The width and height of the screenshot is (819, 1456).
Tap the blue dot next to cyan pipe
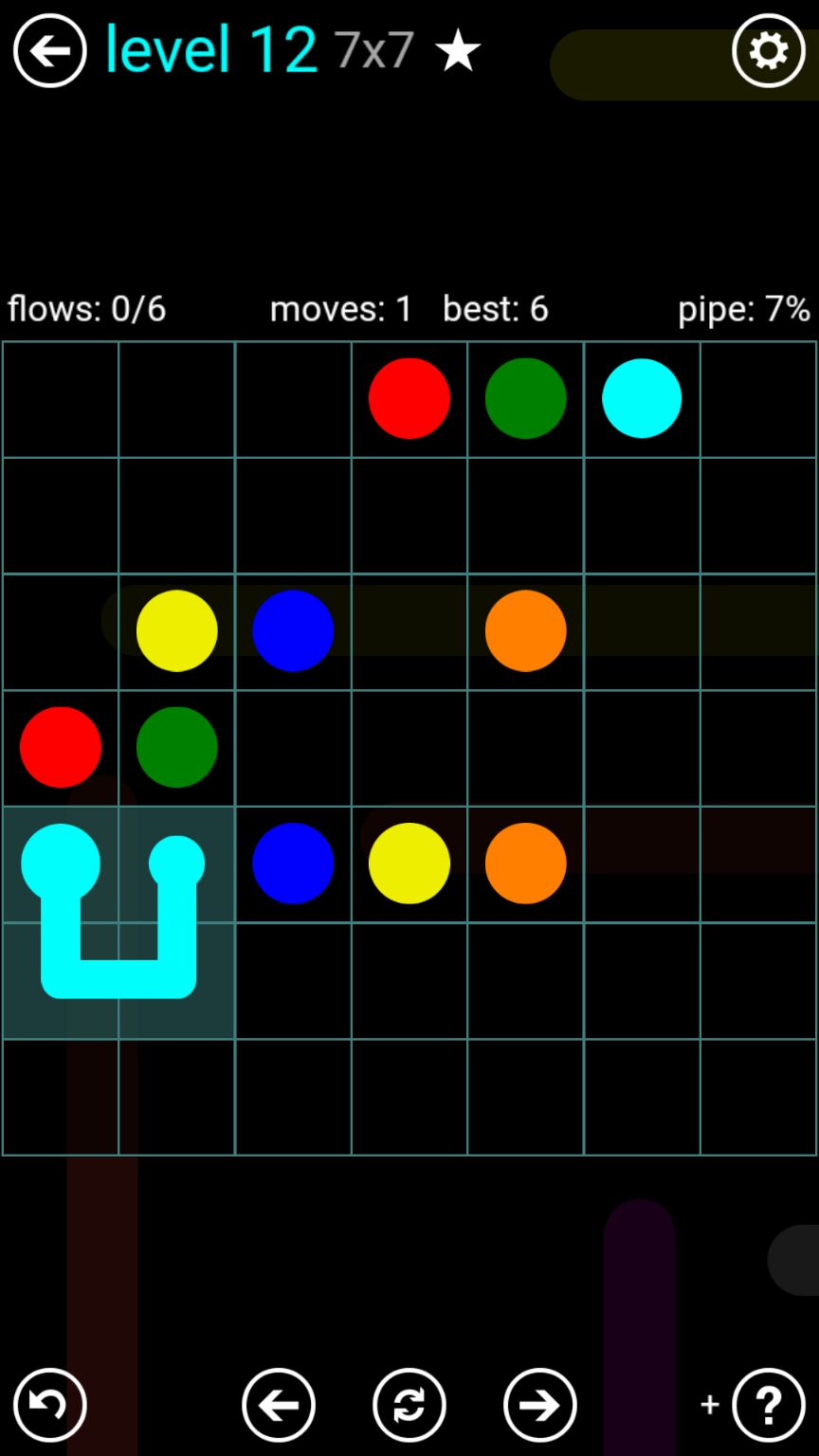click(293, 863)
